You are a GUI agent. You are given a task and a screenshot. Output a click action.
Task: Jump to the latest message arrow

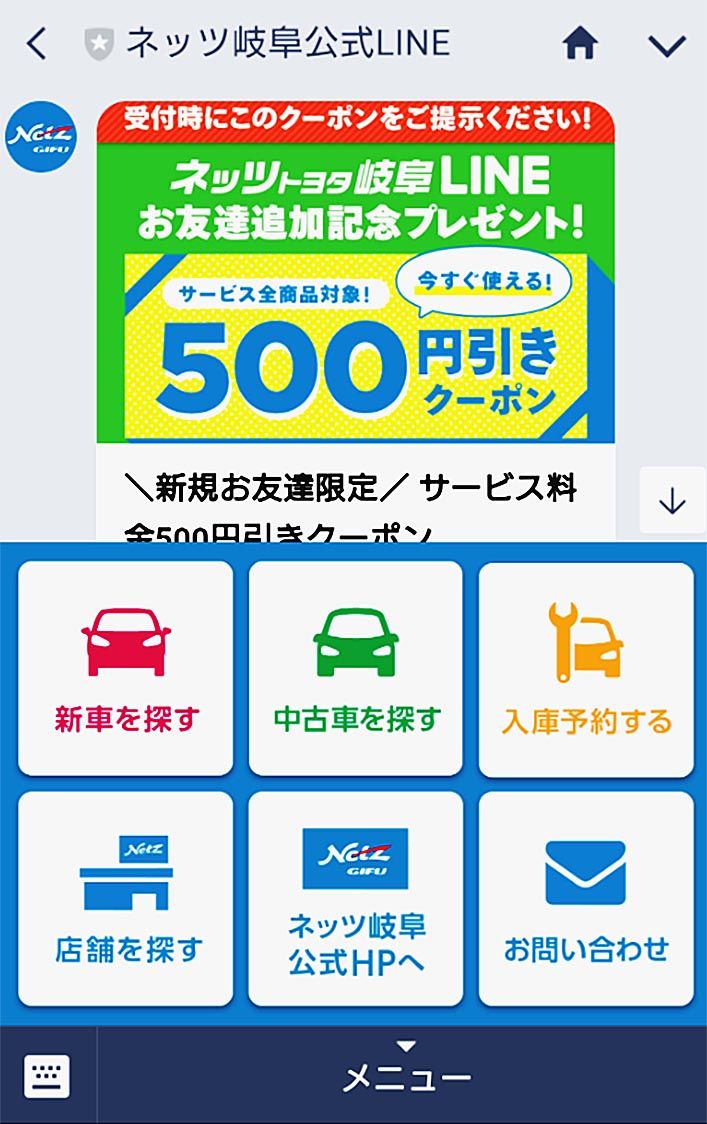(x=672, y=500)
